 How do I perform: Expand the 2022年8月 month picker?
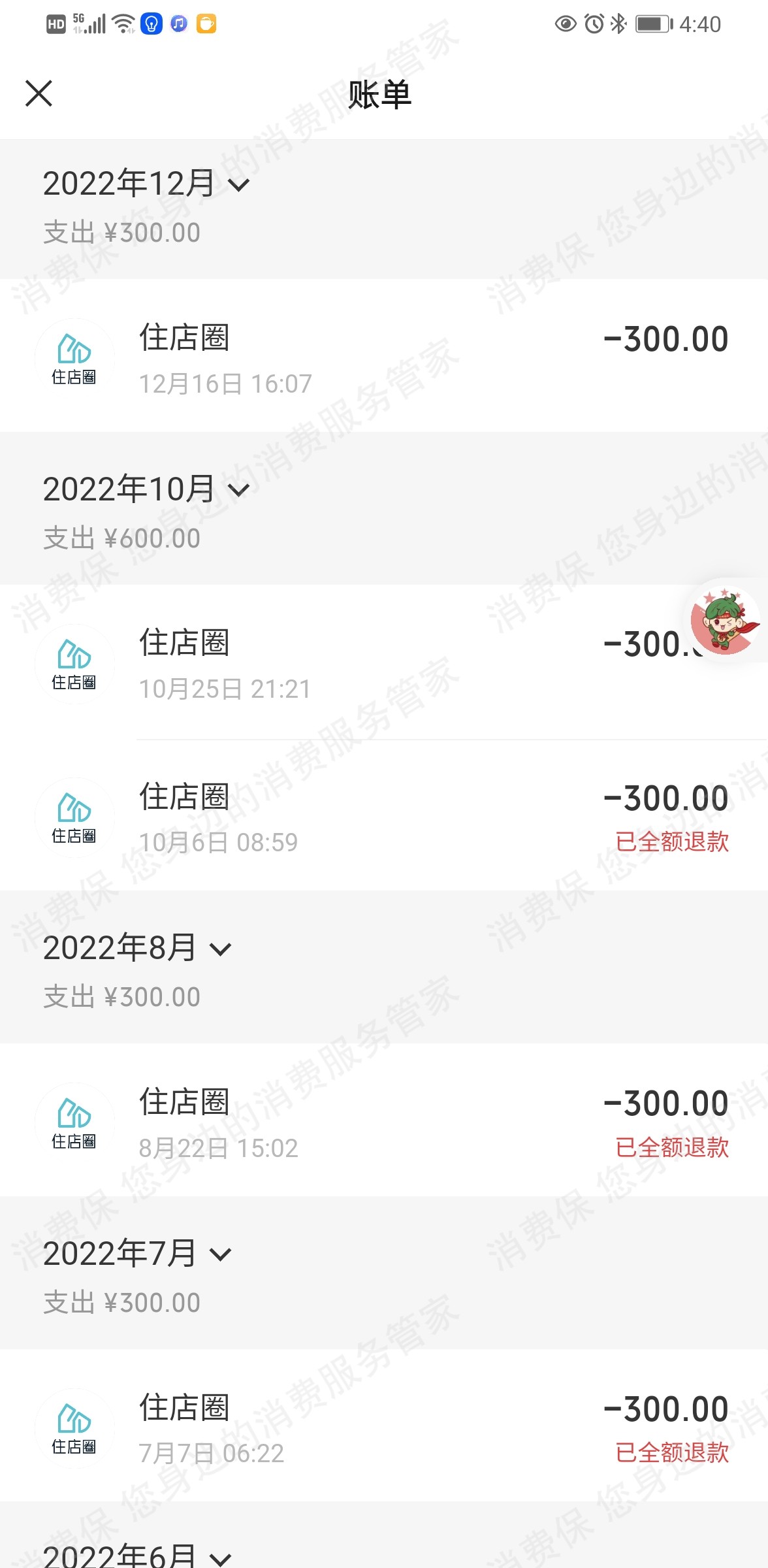137,948
